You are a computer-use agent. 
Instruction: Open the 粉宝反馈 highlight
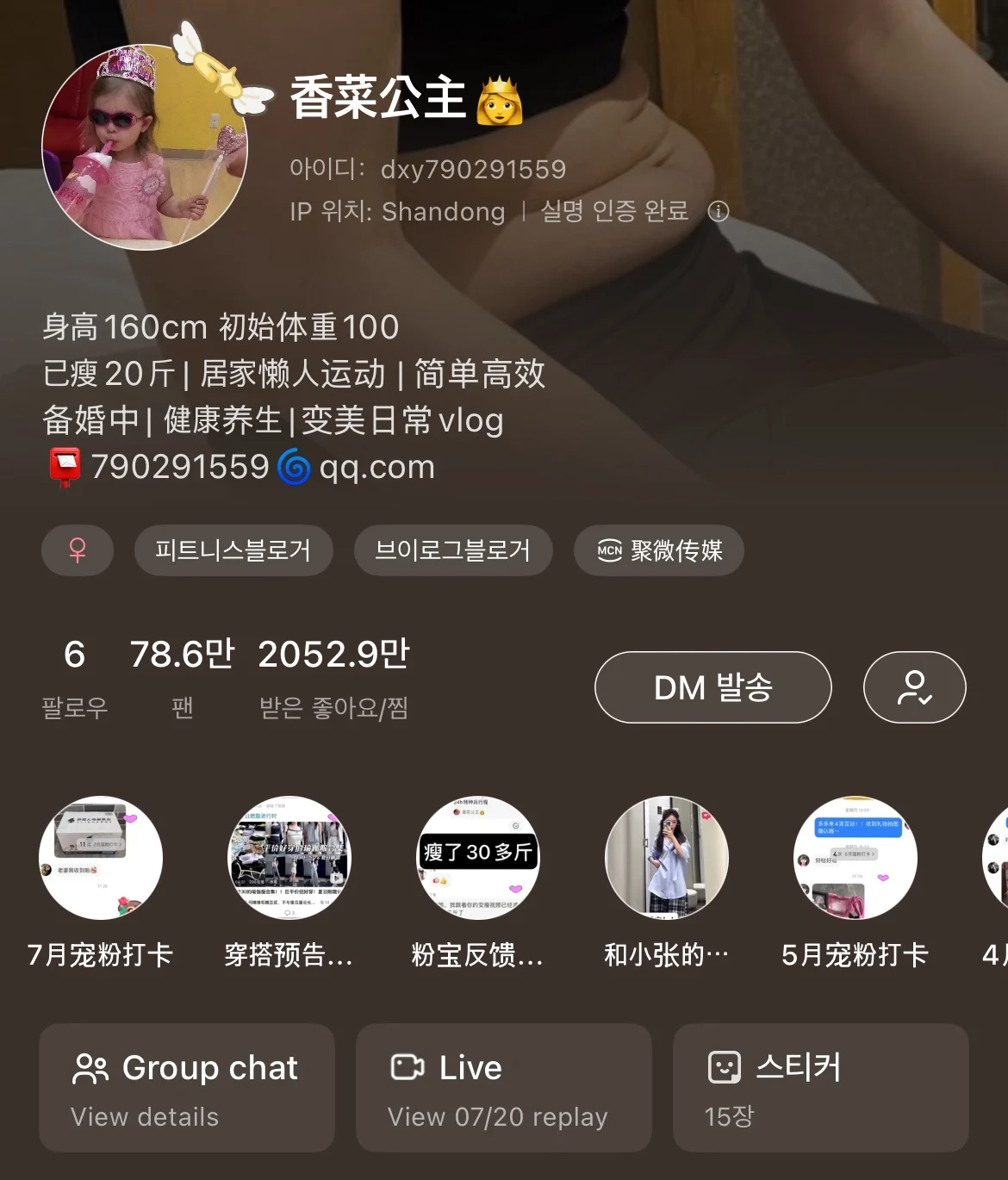click(x=478, y=858)
